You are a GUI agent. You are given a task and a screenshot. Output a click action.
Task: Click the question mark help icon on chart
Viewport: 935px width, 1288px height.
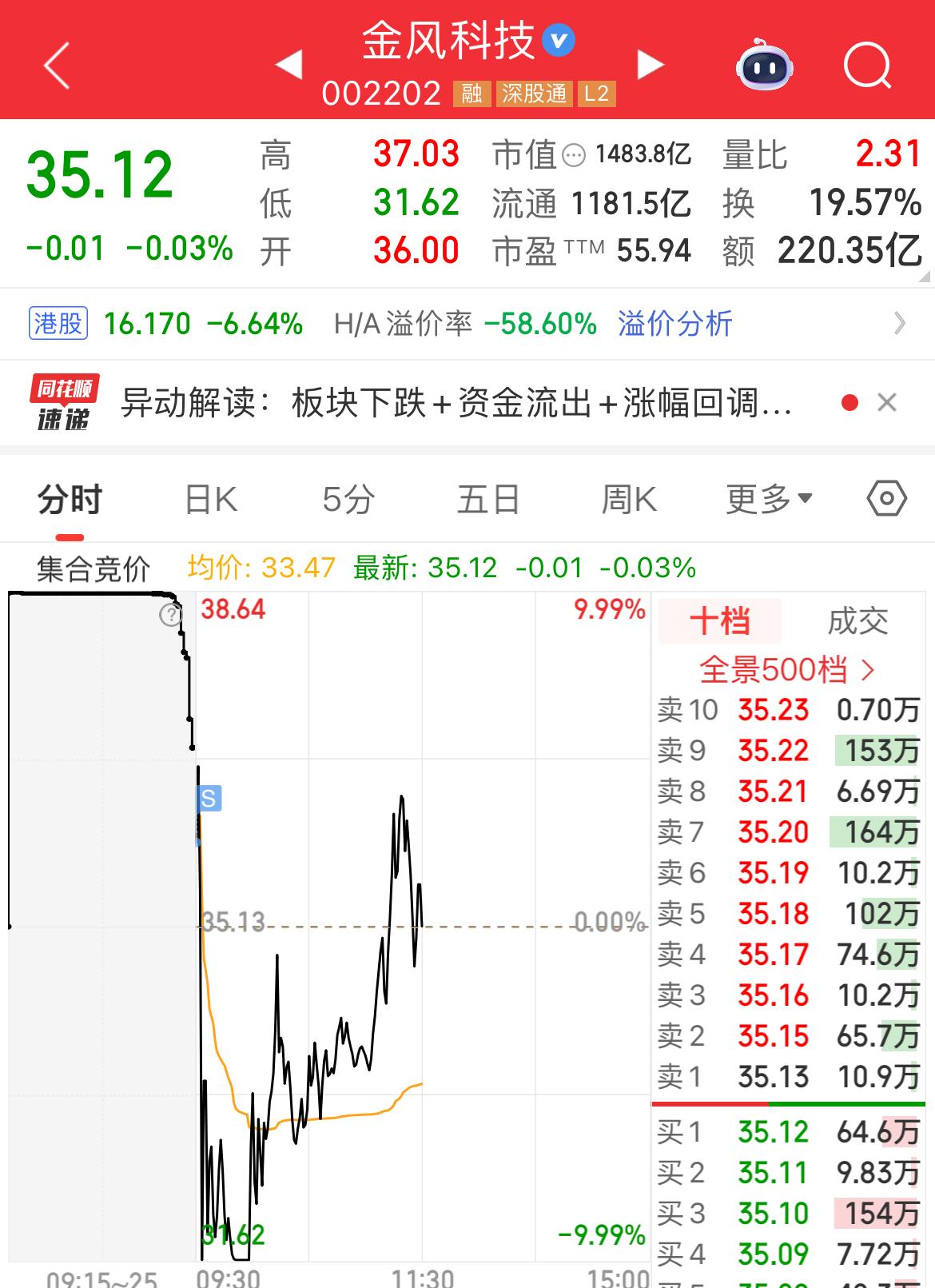169,616
